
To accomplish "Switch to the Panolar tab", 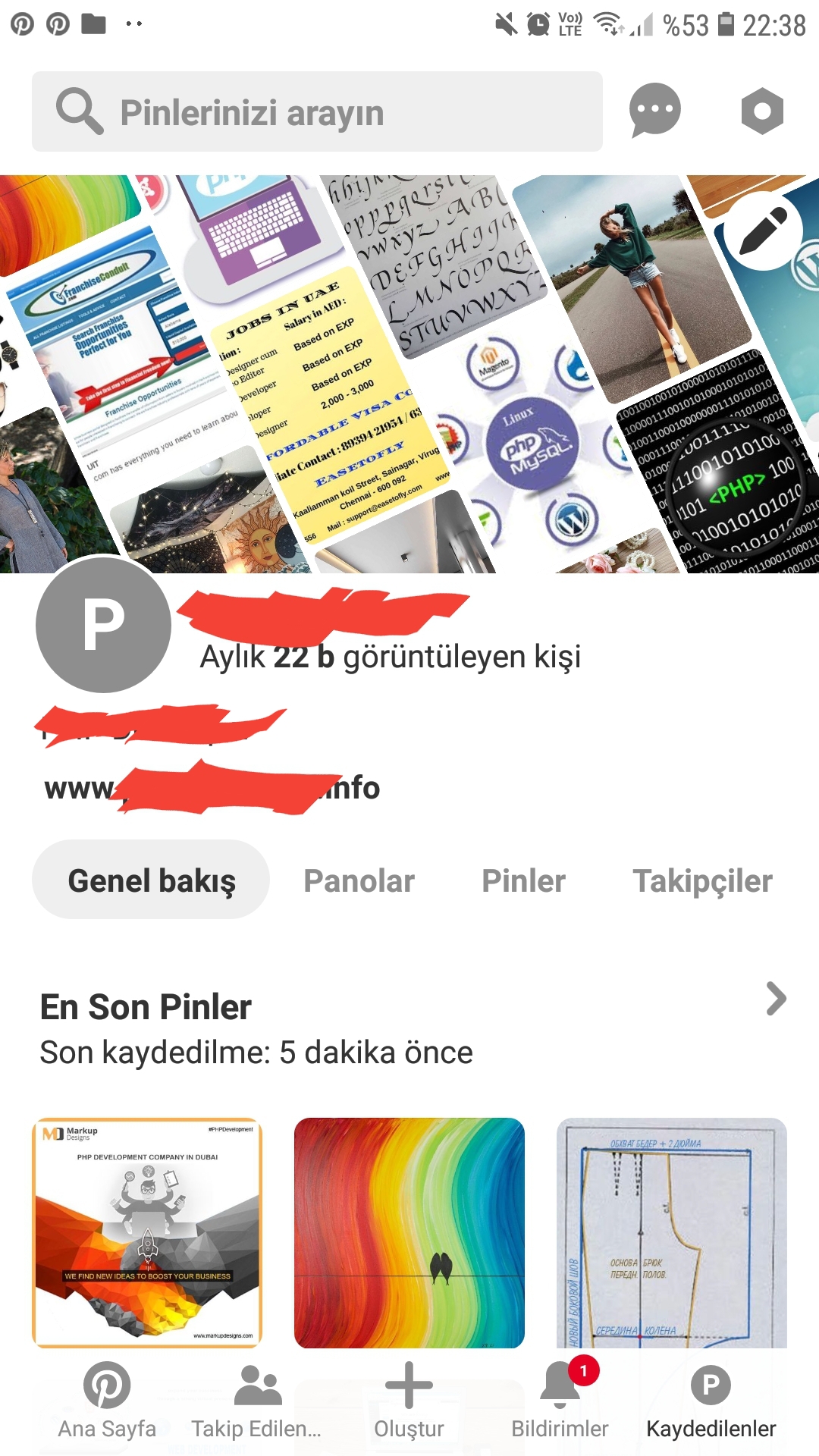I will click(359, 881).
